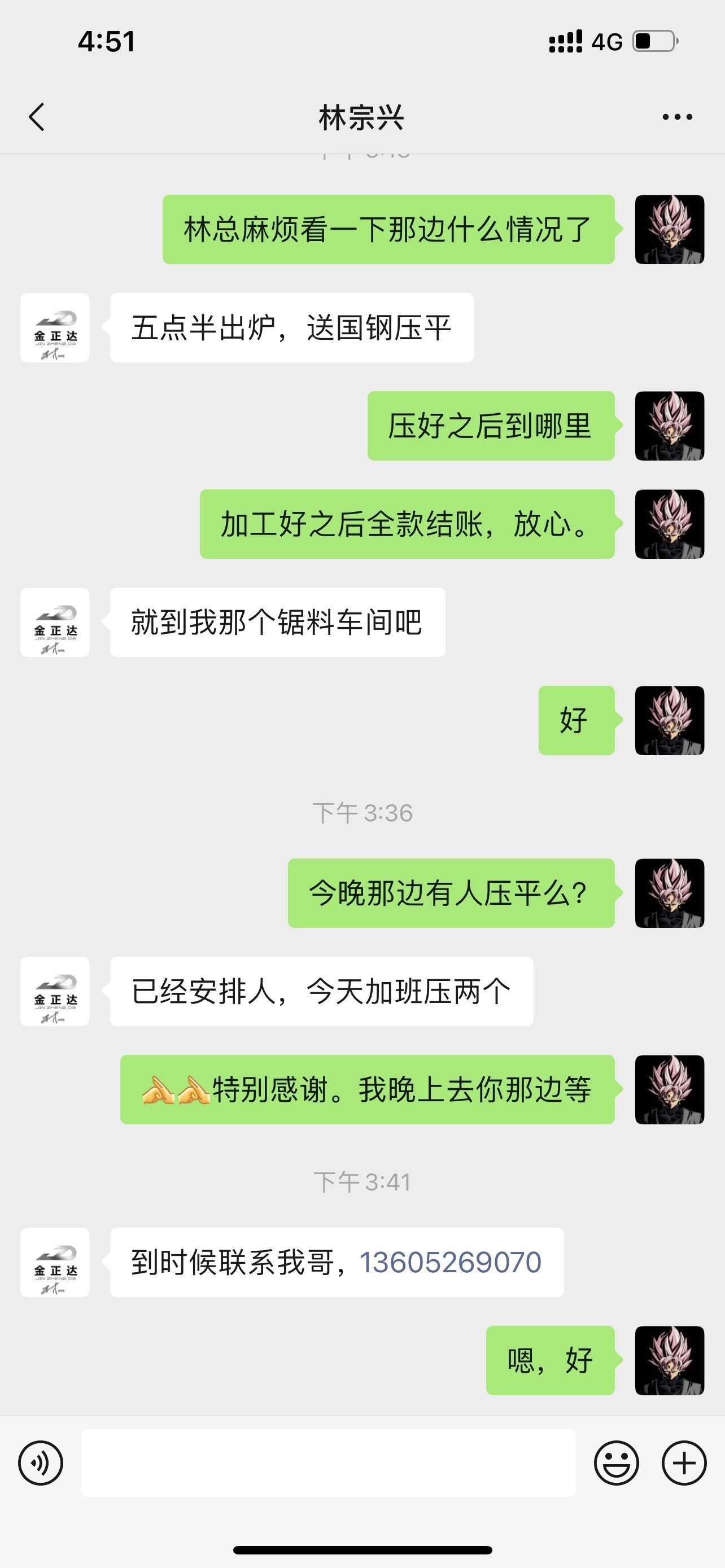The width and height of the screenshot is (725, 1568).
Task: Open 金正达 avatar next to 五点半出炉 message
Action: point(55,328)
